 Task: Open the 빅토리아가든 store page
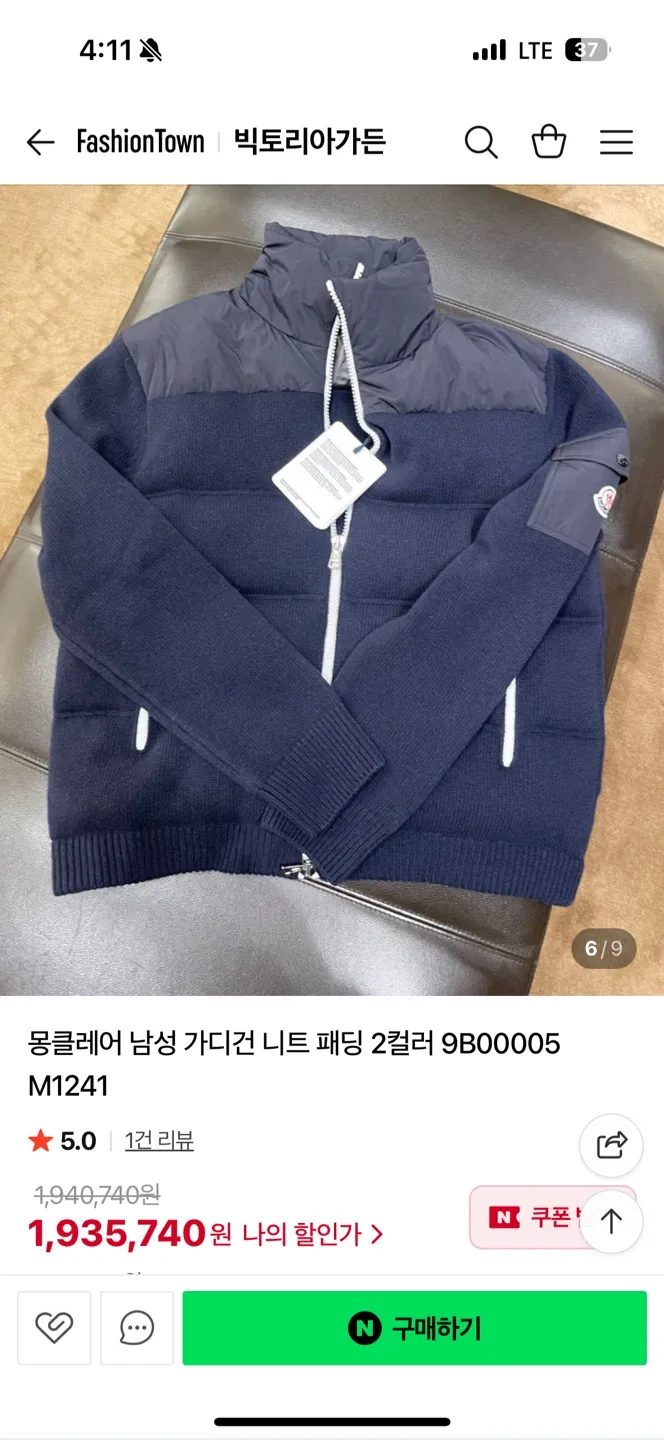tap(310, 142)
